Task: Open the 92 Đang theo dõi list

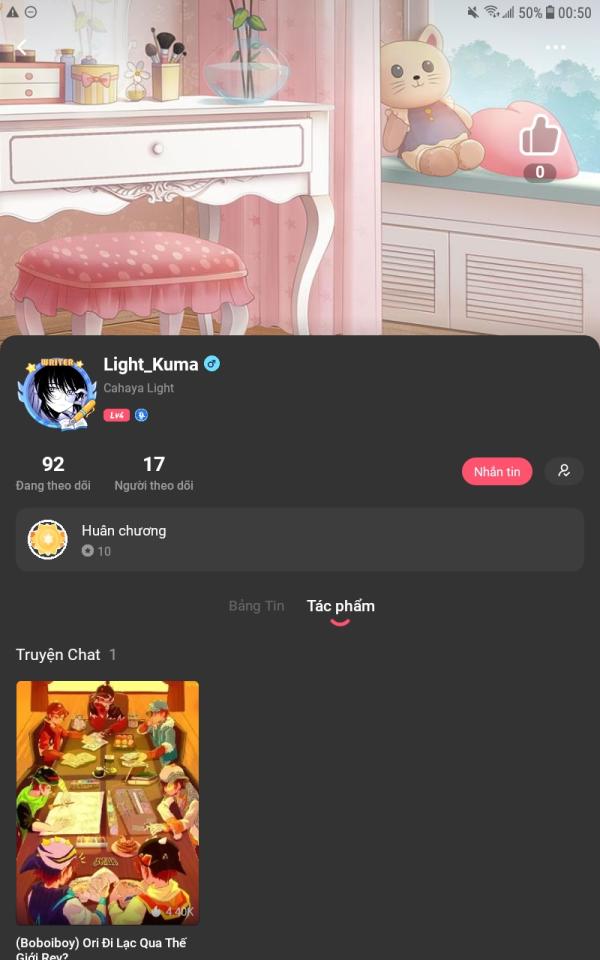Action: click(53, 473)
